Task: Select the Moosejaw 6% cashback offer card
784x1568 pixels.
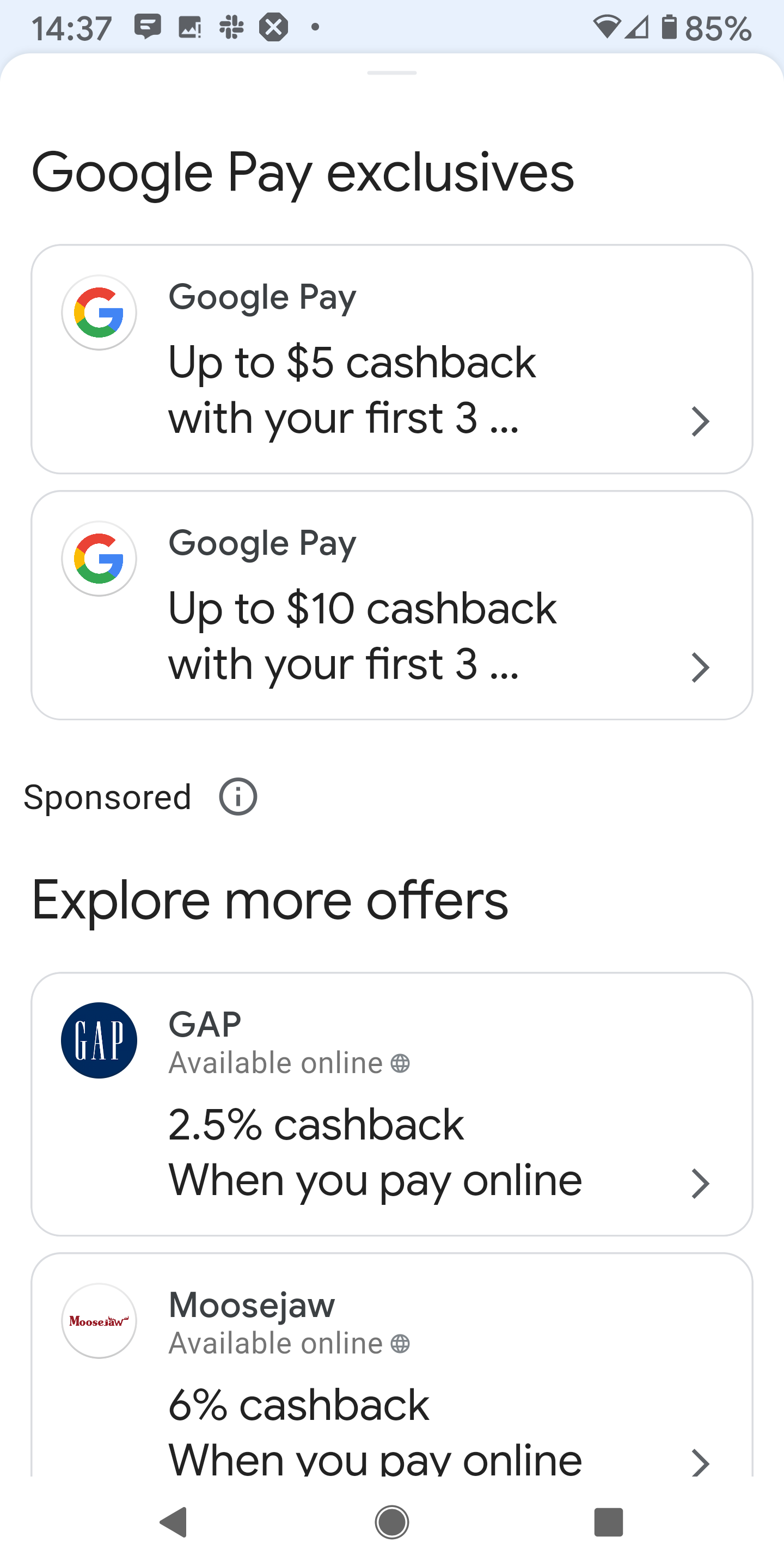Action: point(392,1370)
